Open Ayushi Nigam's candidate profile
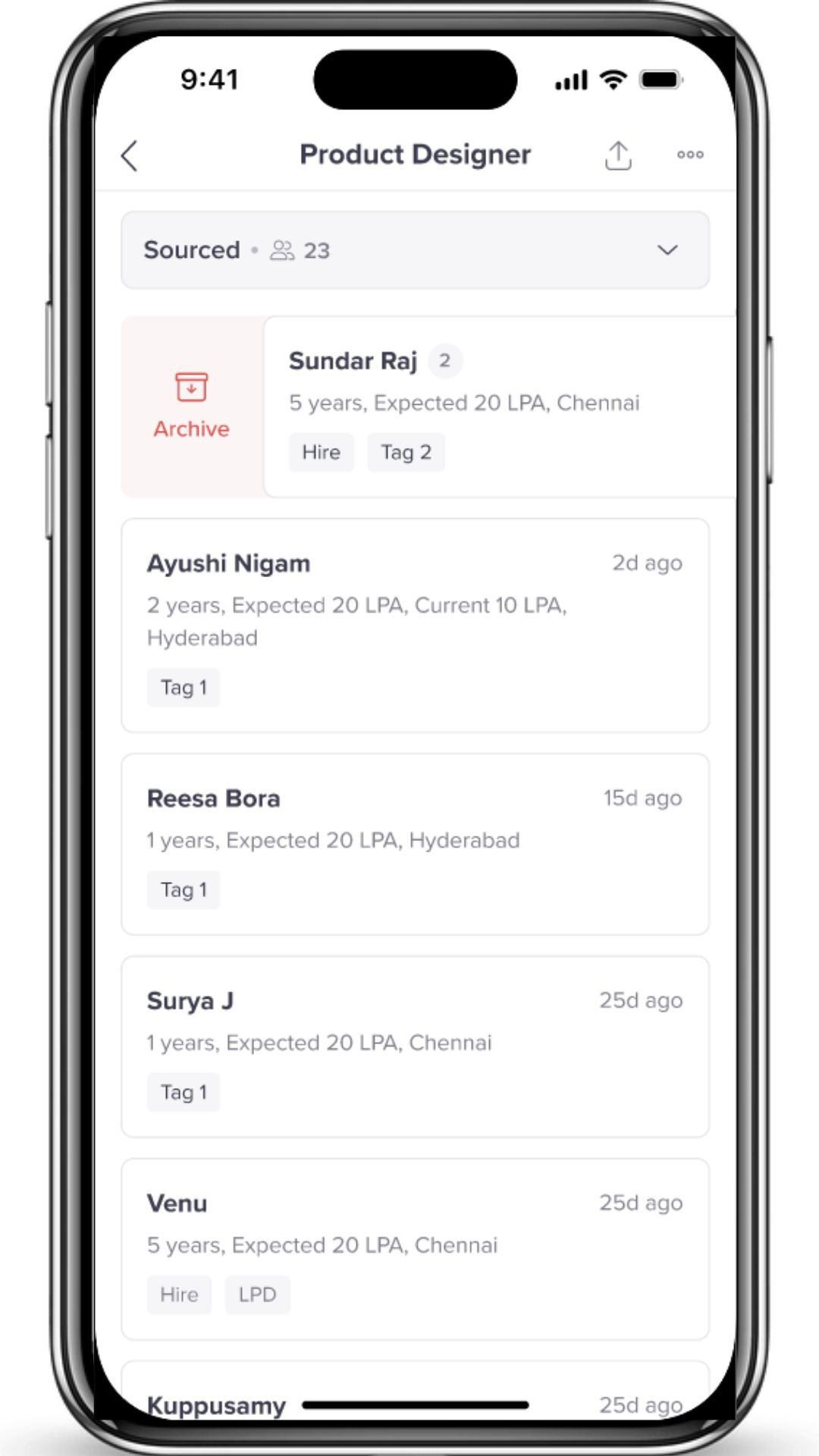This screenshot has height=1456, width=819. (415, 625)
